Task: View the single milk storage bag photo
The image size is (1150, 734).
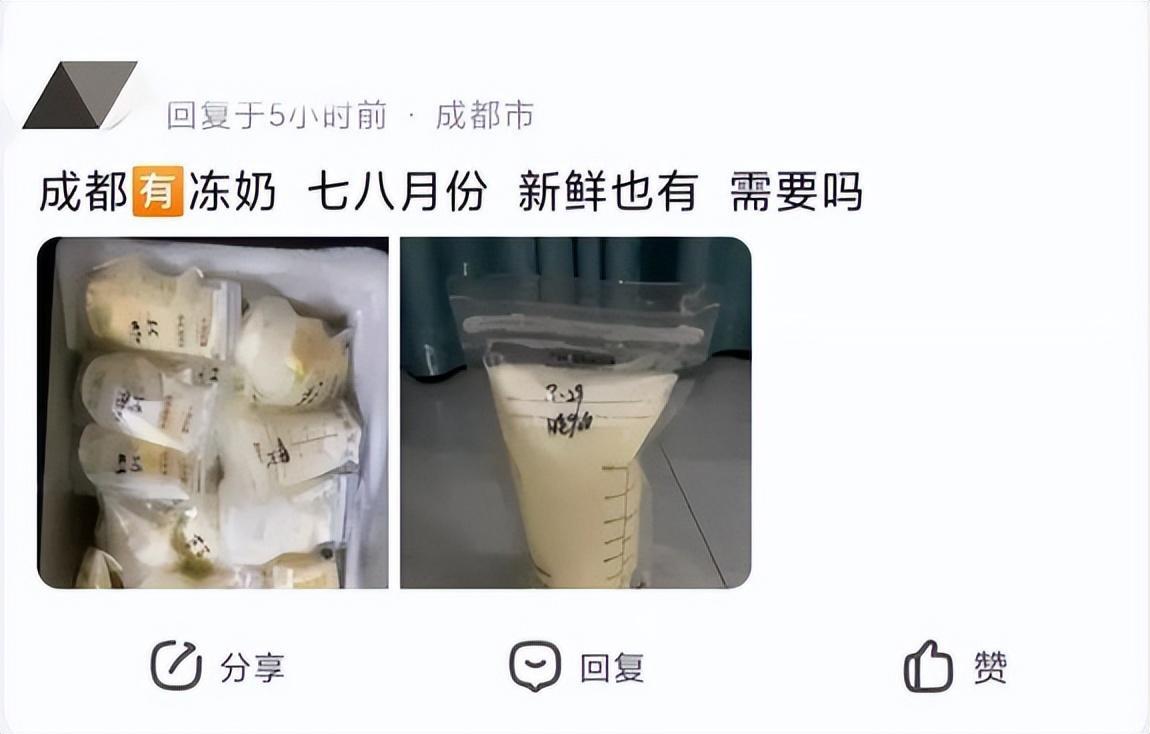Action: [575, 412]
